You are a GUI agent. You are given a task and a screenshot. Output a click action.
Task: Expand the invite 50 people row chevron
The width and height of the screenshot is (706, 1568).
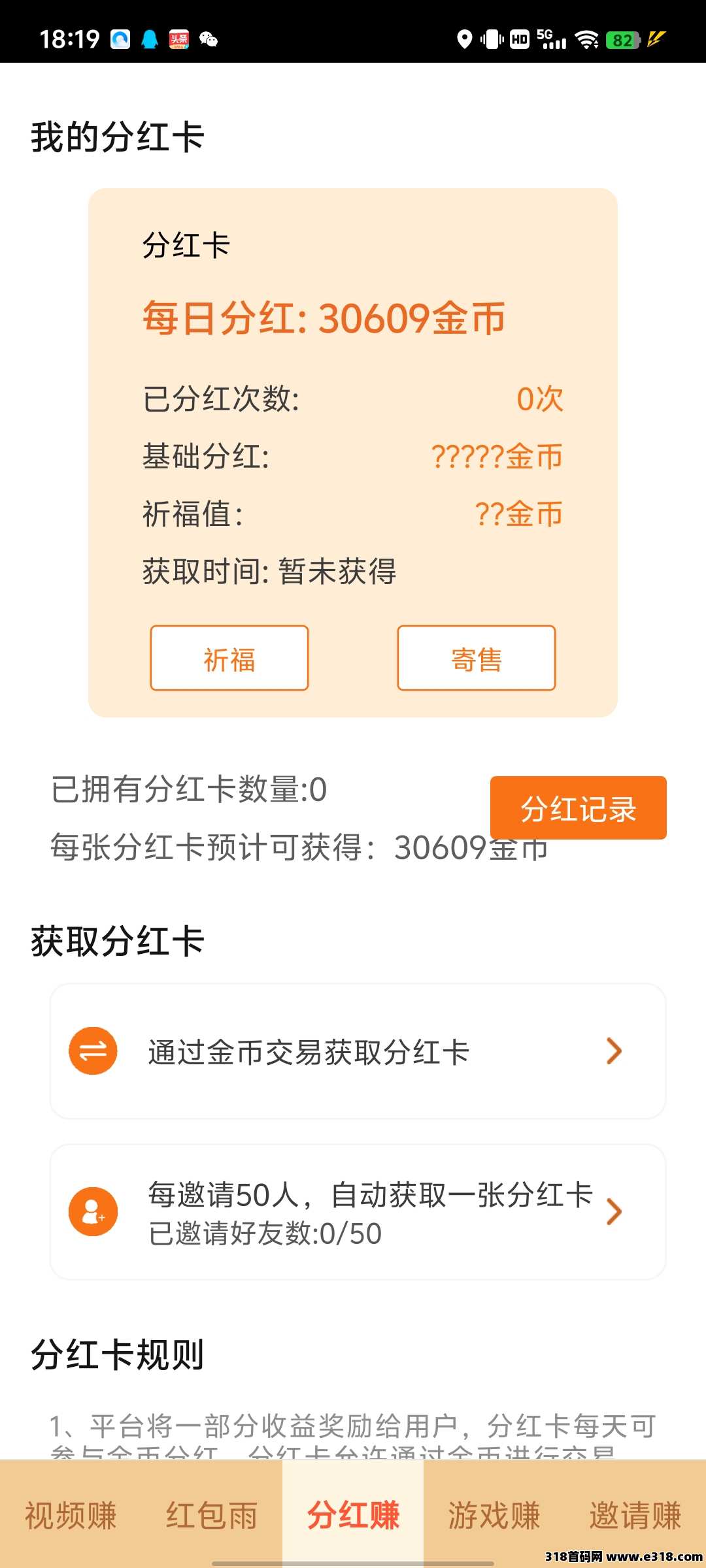click(613, 1212)
